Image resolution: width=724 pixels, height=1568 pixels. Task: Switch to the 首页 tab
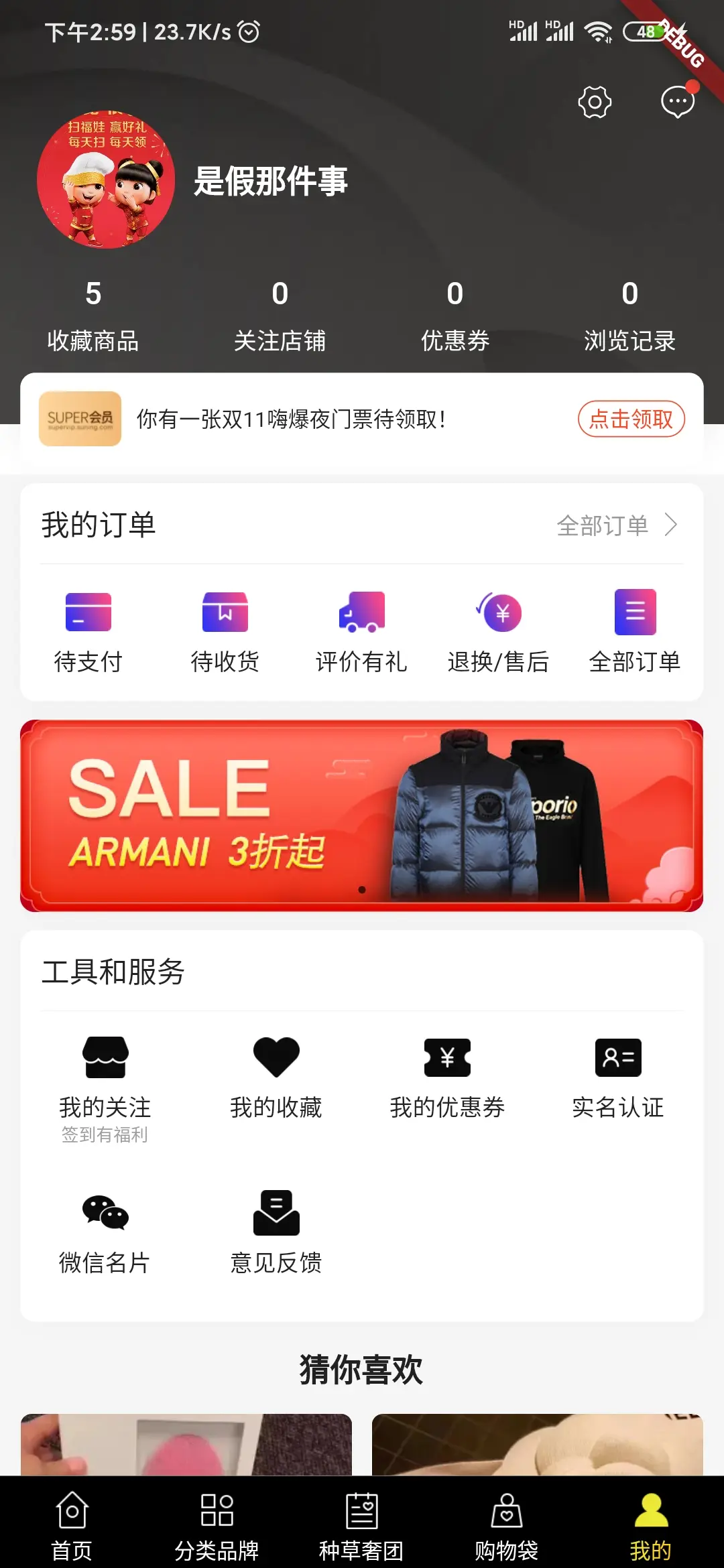(x=72, y=1522)
